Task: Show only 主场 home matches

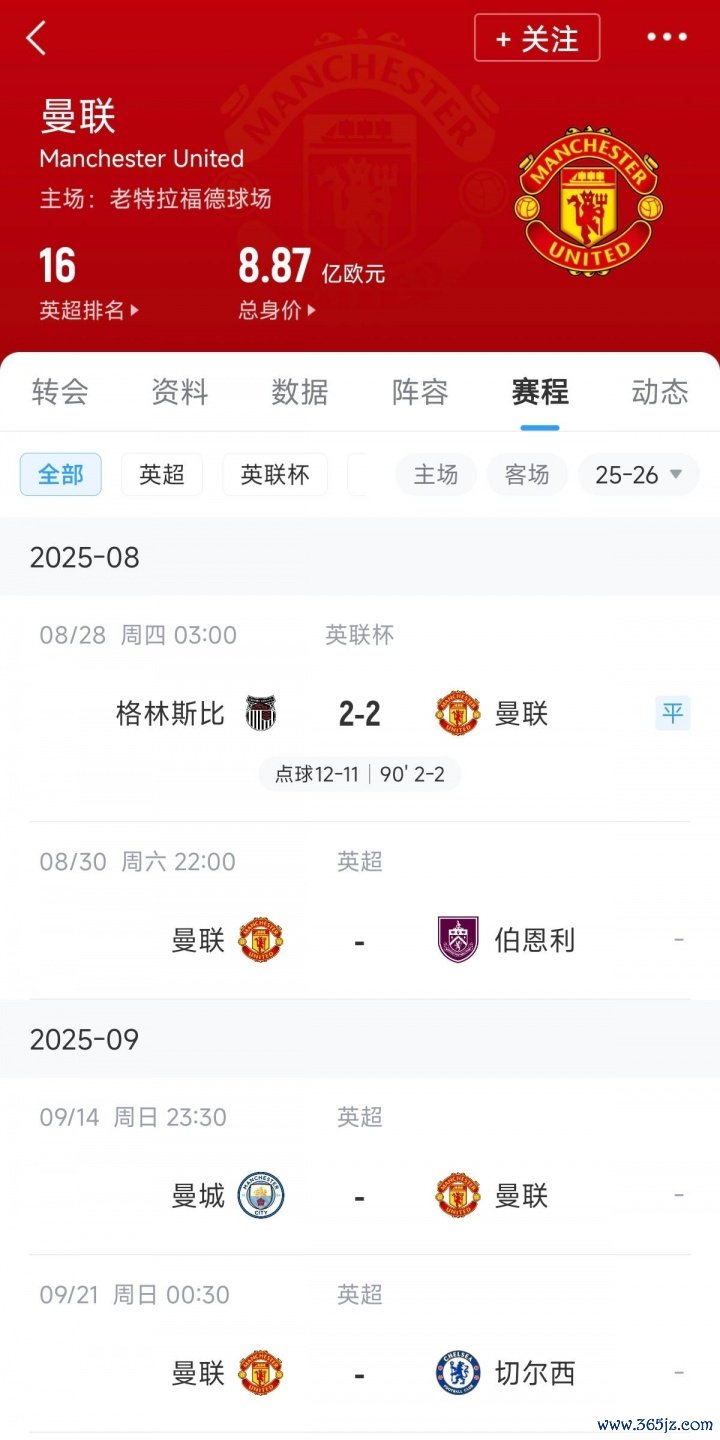Action: 436,475
